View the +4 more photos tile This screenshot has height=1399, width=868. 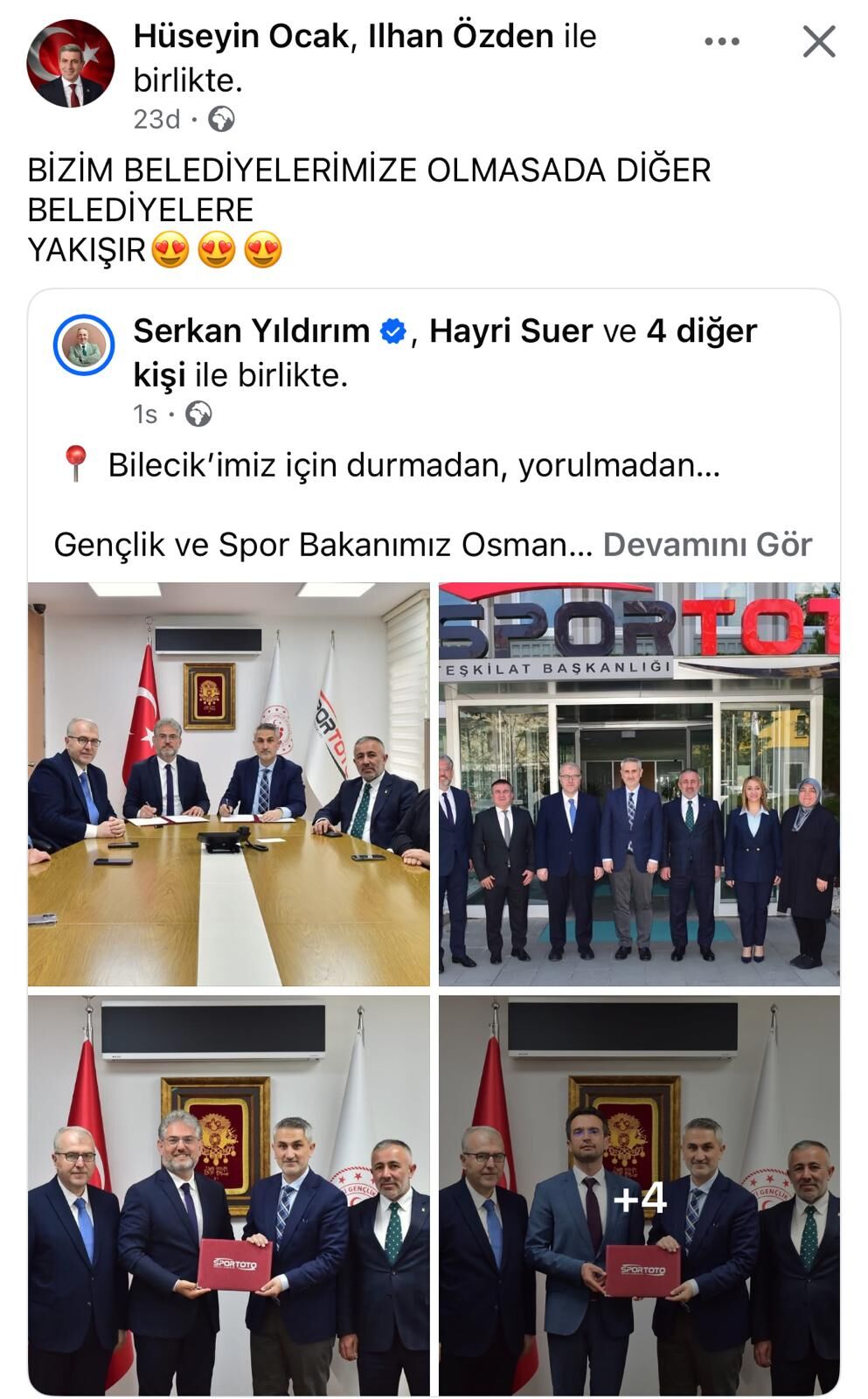coord(639,1194)
